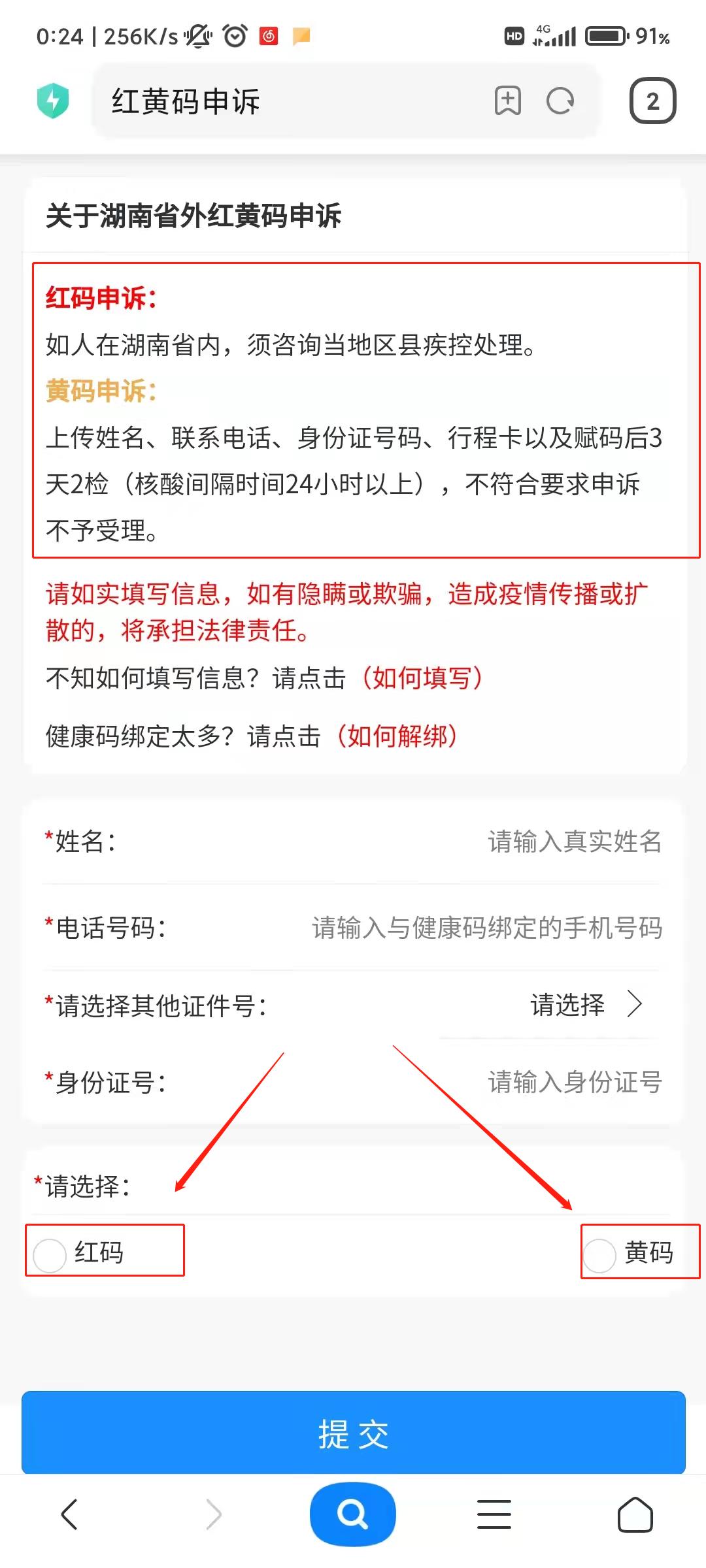This screenshot has width=706, height=1568.
Task: Open the bookmark/favorite icon in the address bar
Action: coord(508,101)
